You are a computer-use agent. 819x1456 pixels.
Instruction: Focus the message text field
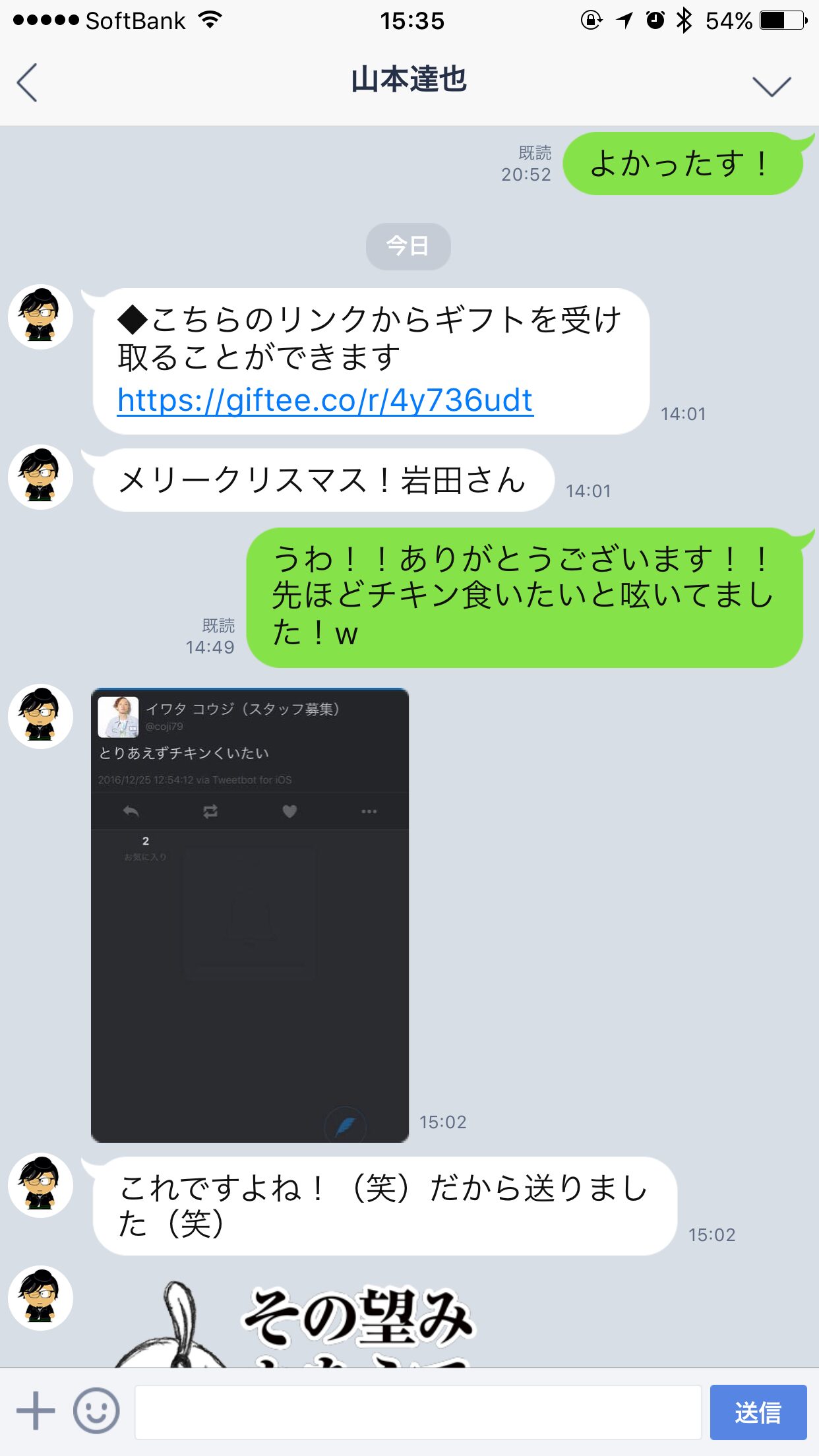pyautogui.click(x=418, y=1412)
